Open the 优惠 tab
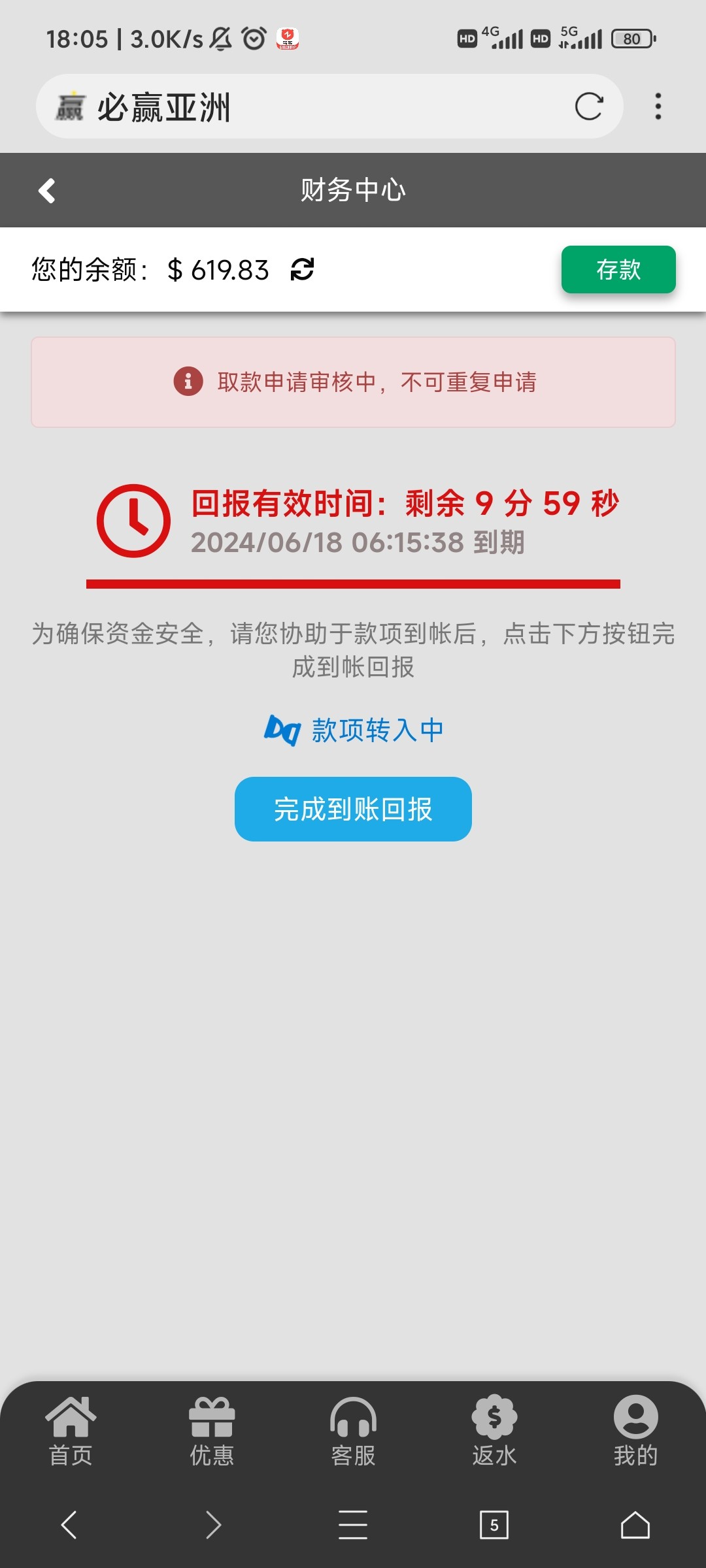Image resolution: width=706 pixels, height=1568 pixels. tap(212, 1431)
